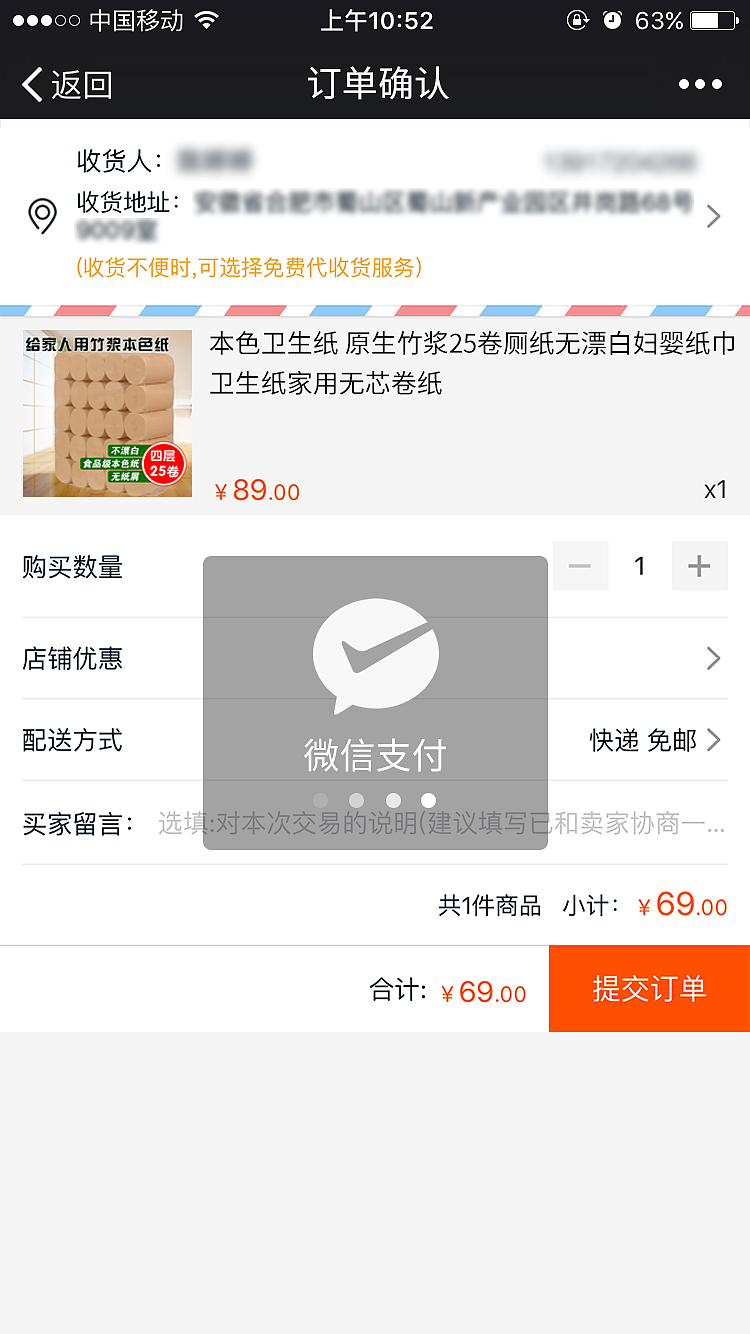The image size is (750, 1334).
Task: Submit order with the 提交订单 button
Action: (649, 988)
